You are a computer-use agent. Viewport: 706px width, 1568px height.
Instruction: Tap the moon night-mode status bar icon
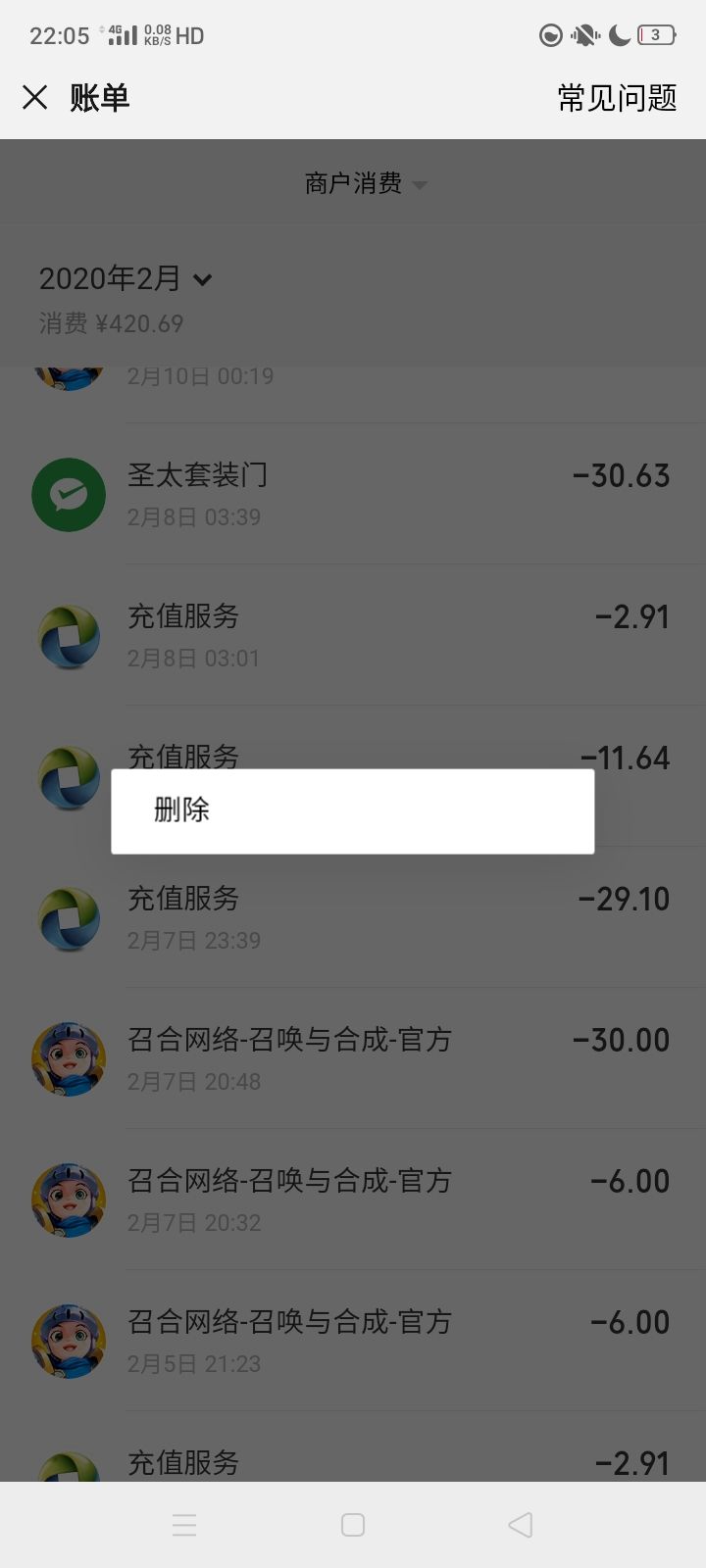(x=618, y=35)
